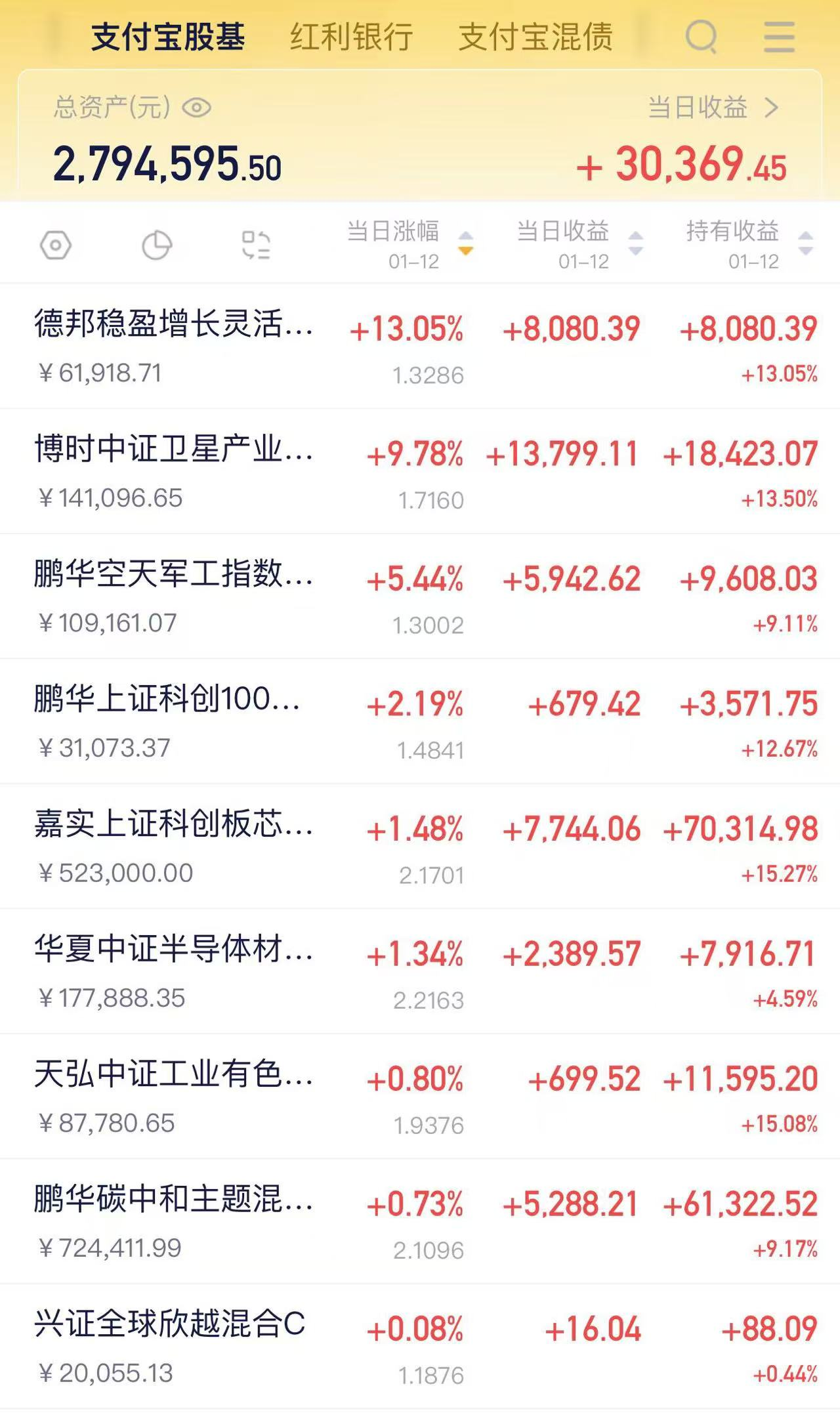Open the portfolio settings gear icon
Screen dimensions: 840x1428
tap(56, 246)
